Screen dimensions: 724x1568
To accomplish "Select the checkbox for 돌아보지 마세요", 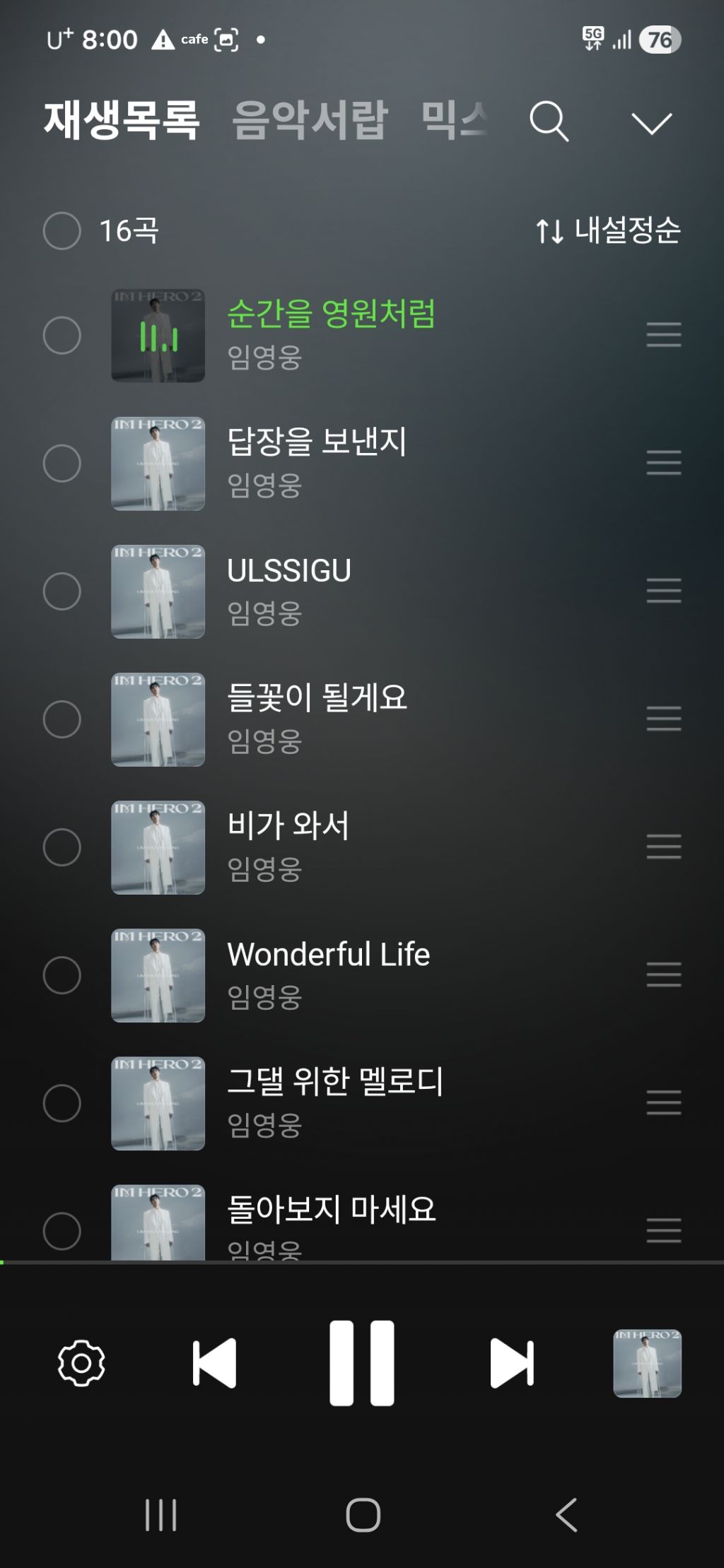I will [62, 1231].
